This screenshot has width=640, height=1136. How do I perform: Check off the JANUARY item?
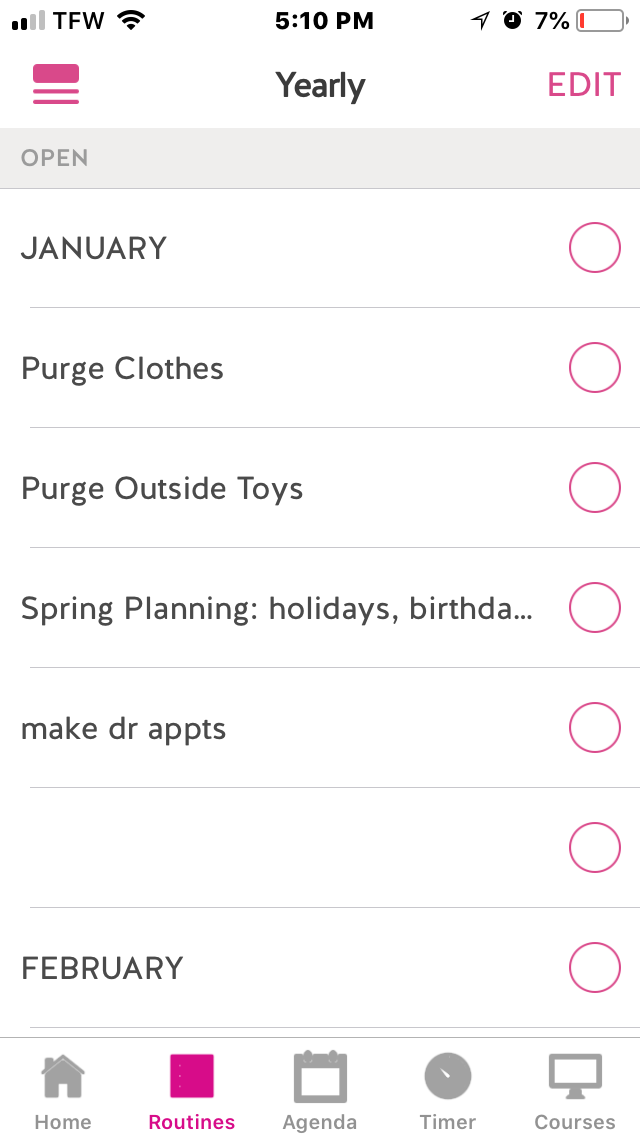pyautogui.click(x=595, y=248)
